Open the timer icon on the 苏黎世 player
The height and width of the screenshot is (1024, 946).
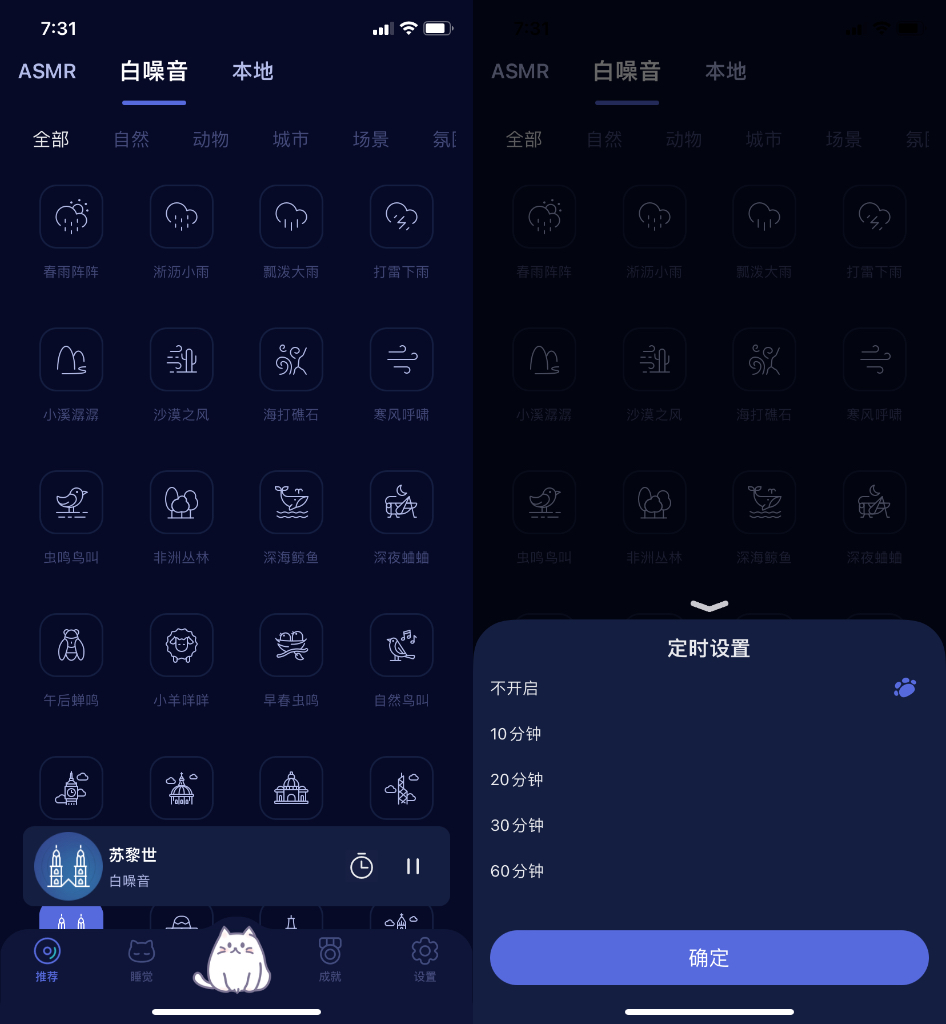(x=361, y=866)
